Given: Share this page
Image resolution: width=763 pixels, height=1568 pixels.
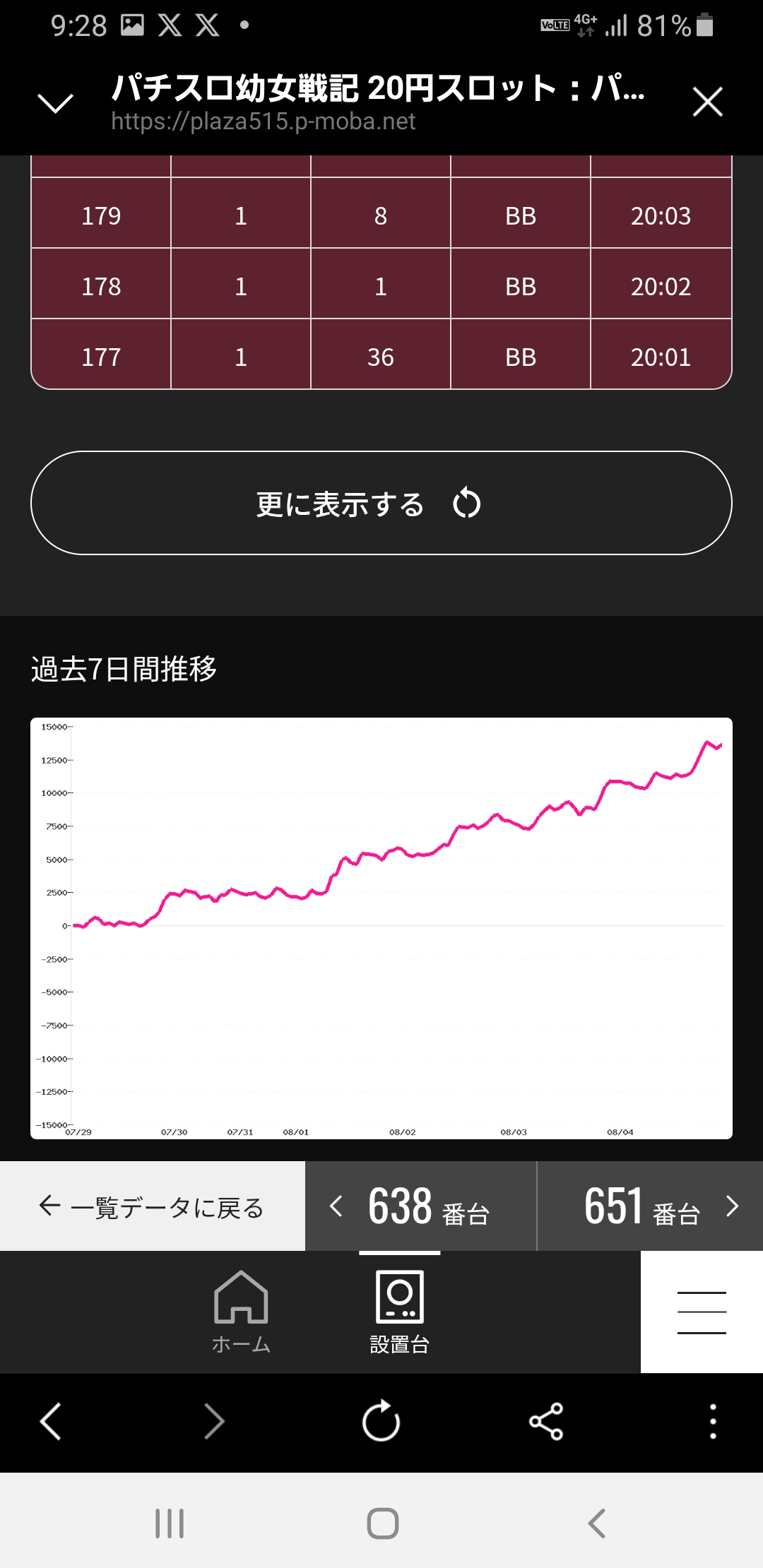Looking at the screenshot, I should 546,1421.
